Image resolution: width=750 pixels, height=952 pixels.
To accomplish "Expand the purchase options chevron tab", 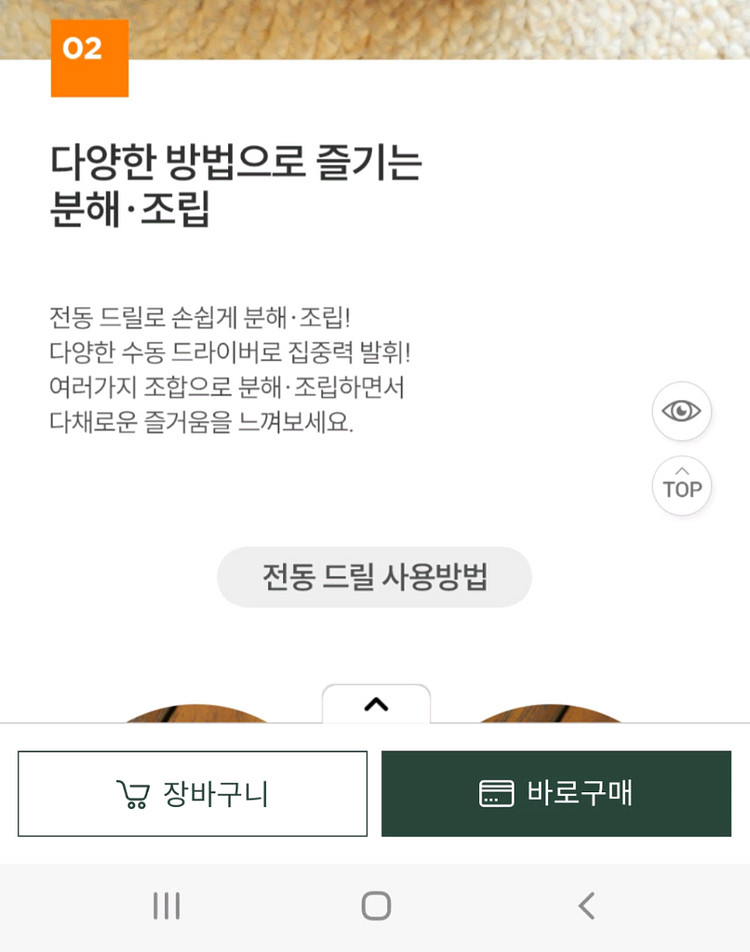I will click(376, 704).
